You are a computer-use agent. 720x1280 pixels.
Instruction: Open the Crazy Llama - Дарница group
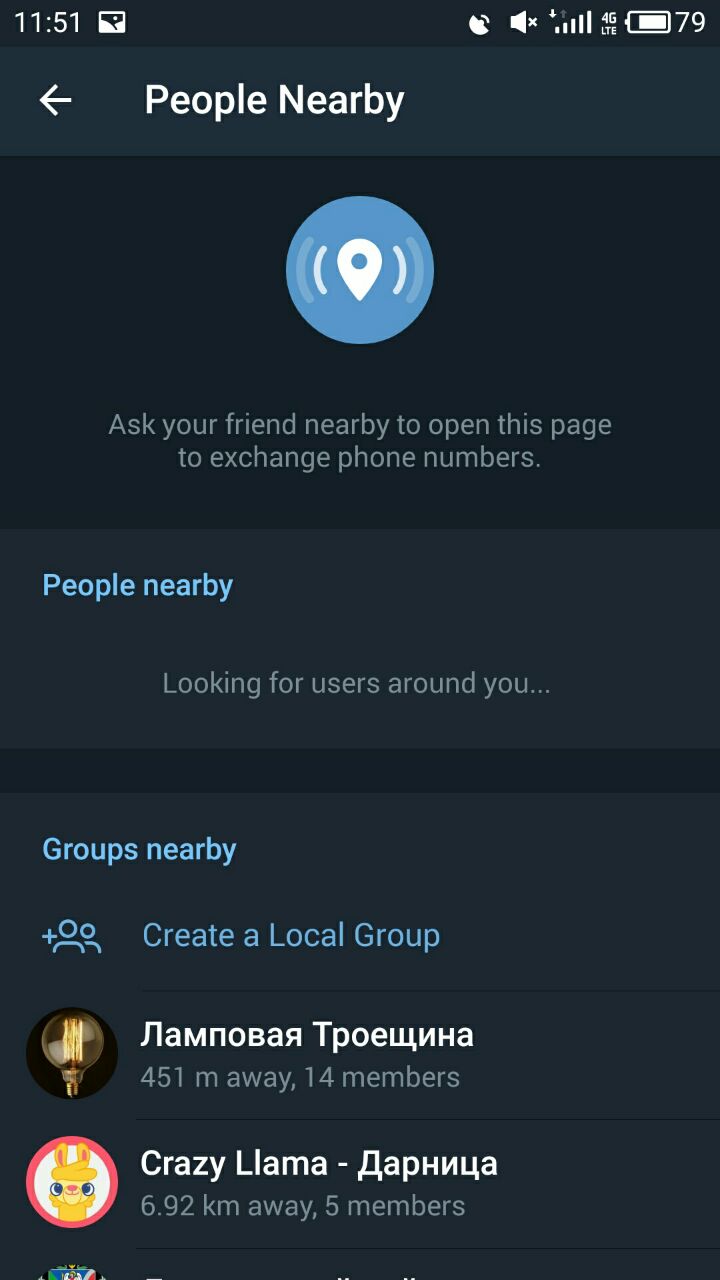tap(318, 1183)
